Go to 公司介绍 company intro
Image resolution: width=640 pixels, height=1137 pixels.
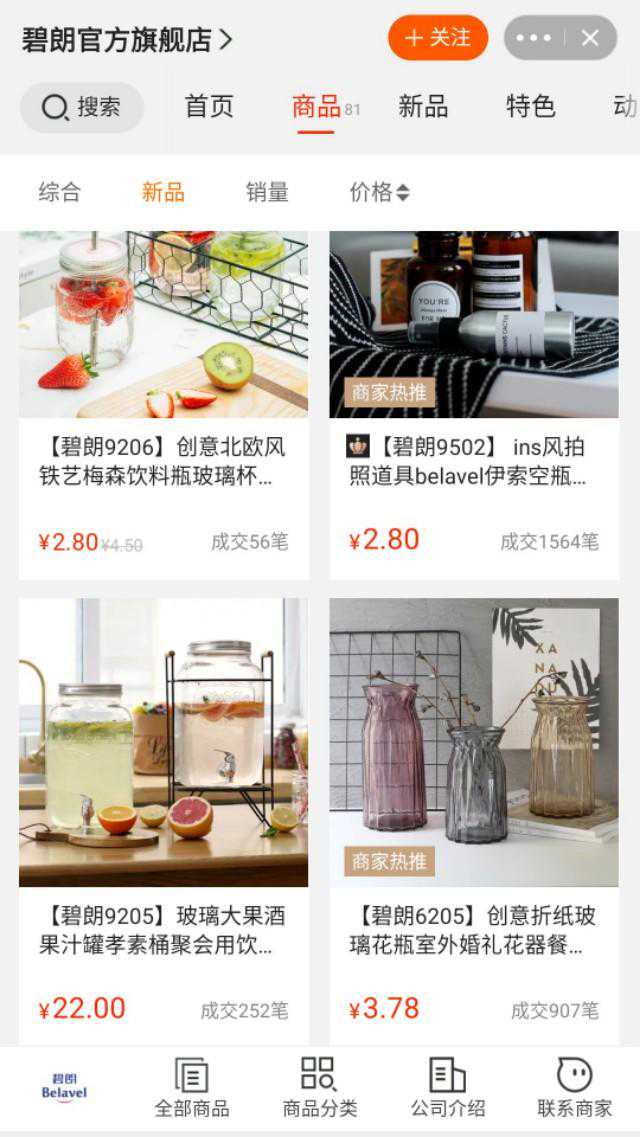pos(448,1089)
